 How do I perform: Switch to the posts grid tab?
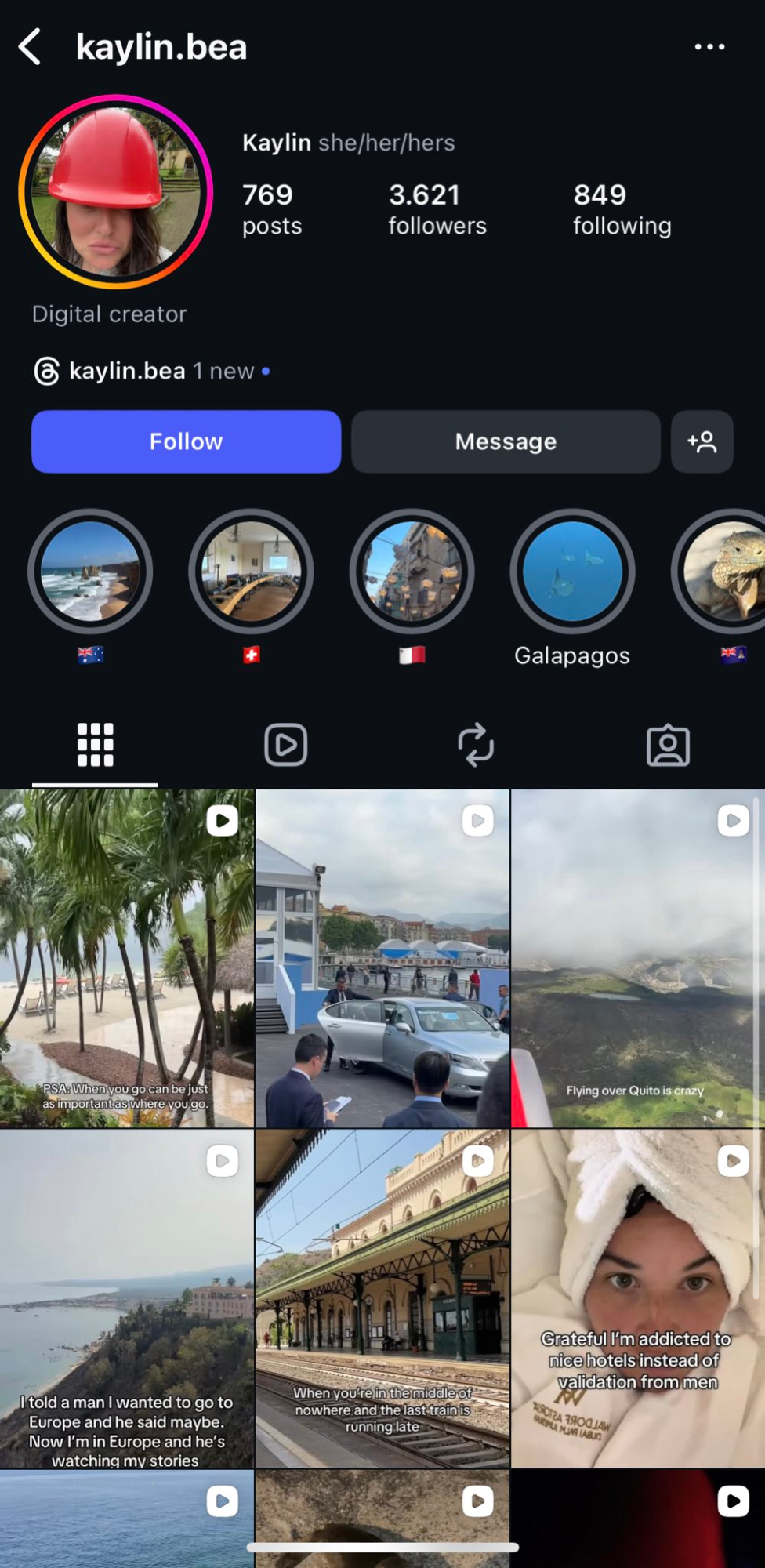(95, 745)
